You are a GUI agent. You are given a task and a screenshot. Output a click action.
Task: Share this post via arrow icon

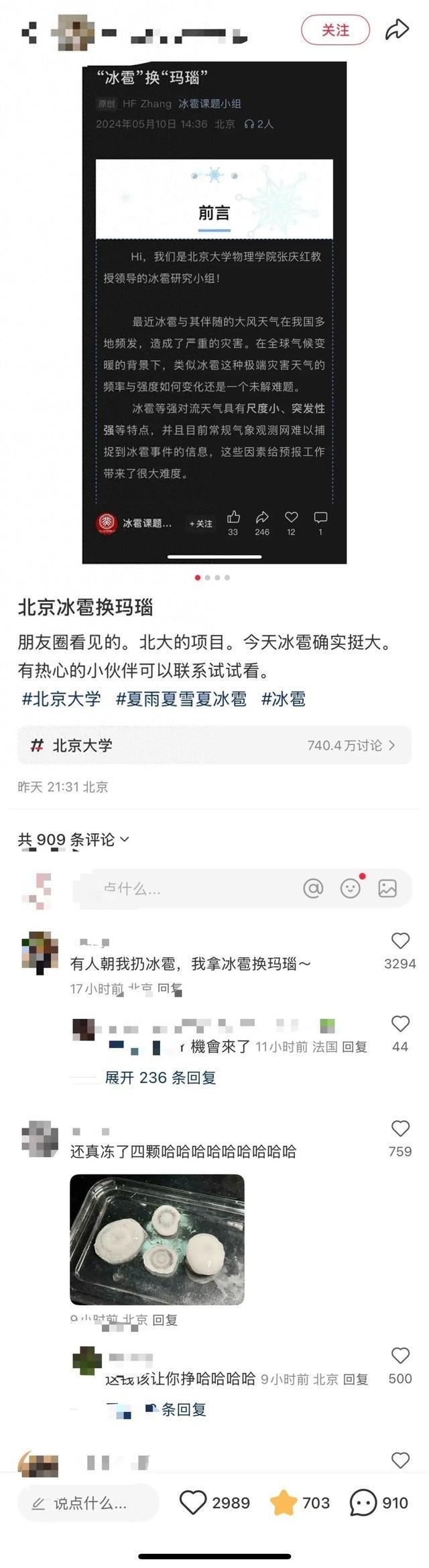coord(397,29)
